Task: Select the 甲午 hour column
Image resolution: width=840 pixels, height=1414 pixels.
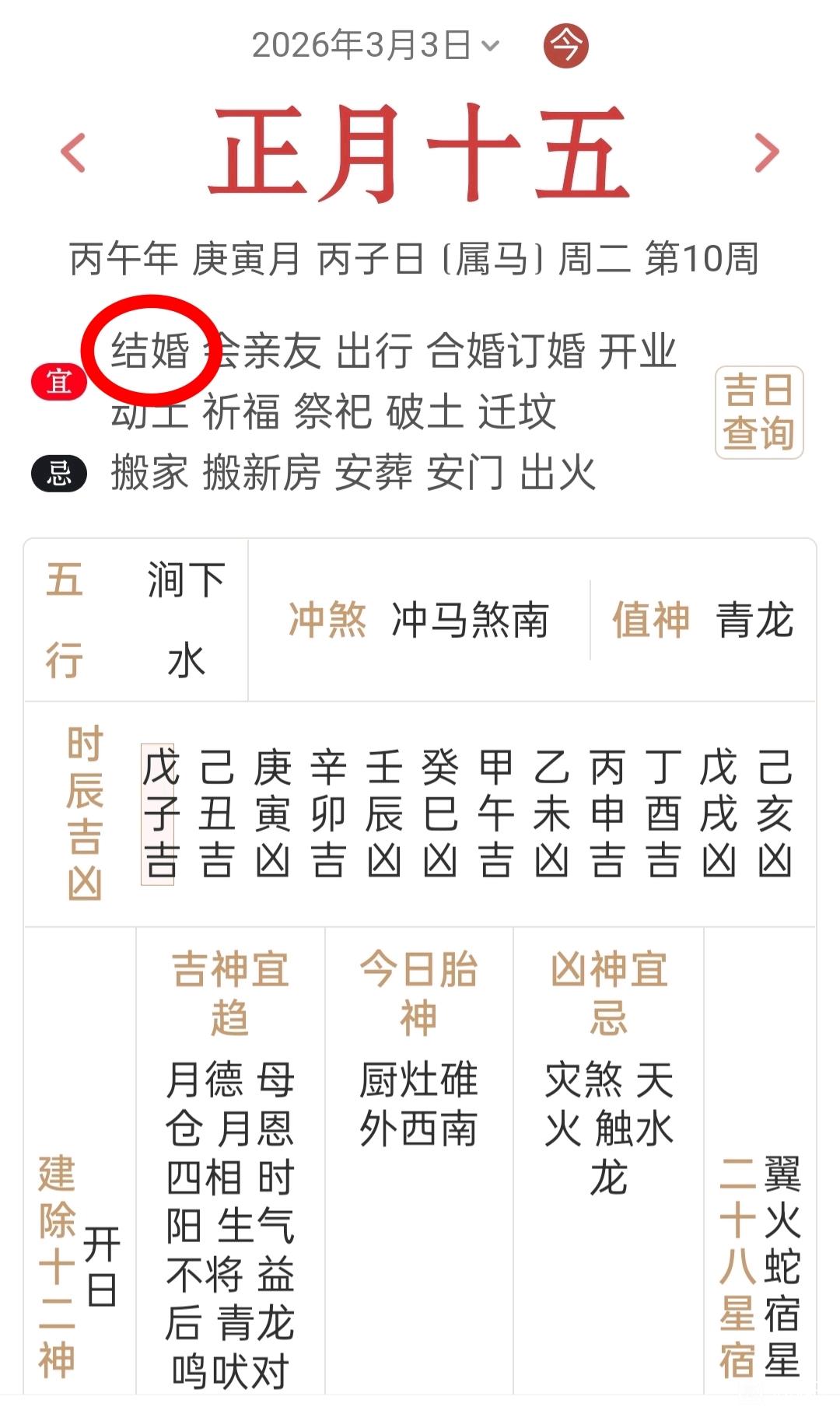Action: click(495, 814)
